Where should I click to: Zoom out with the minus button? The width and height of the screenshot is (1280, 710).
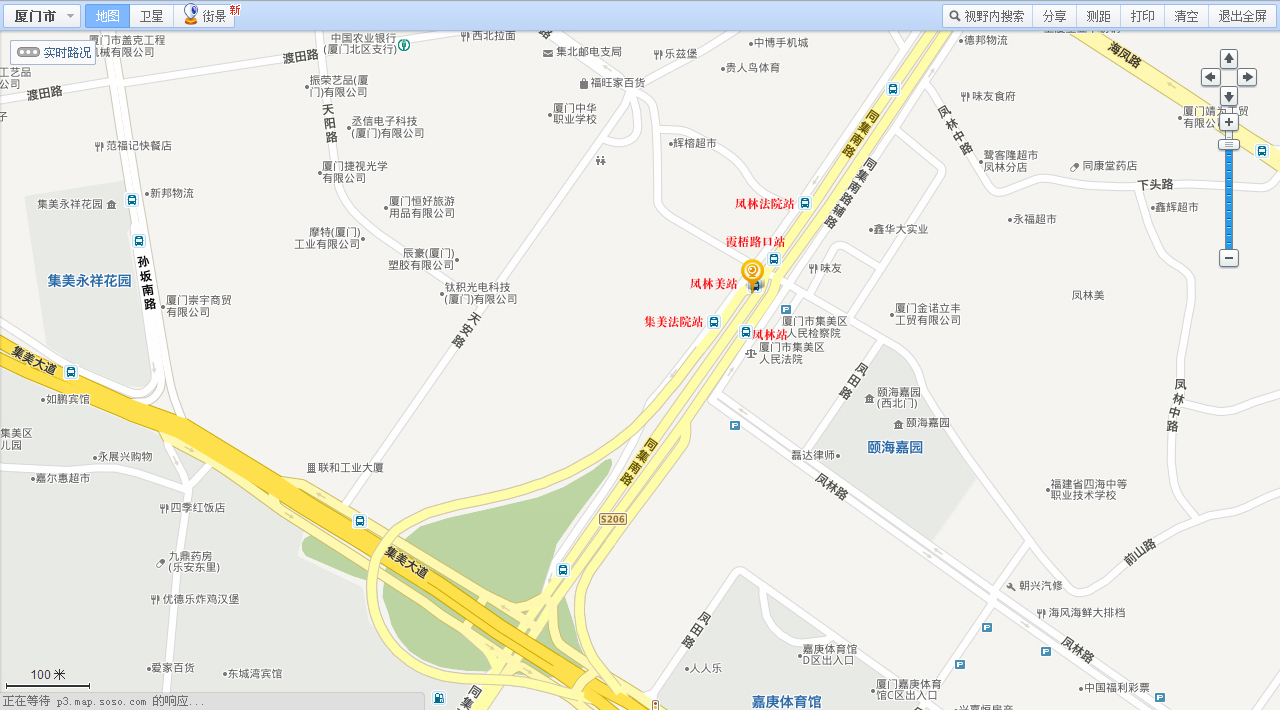(x=1229, y=258)
